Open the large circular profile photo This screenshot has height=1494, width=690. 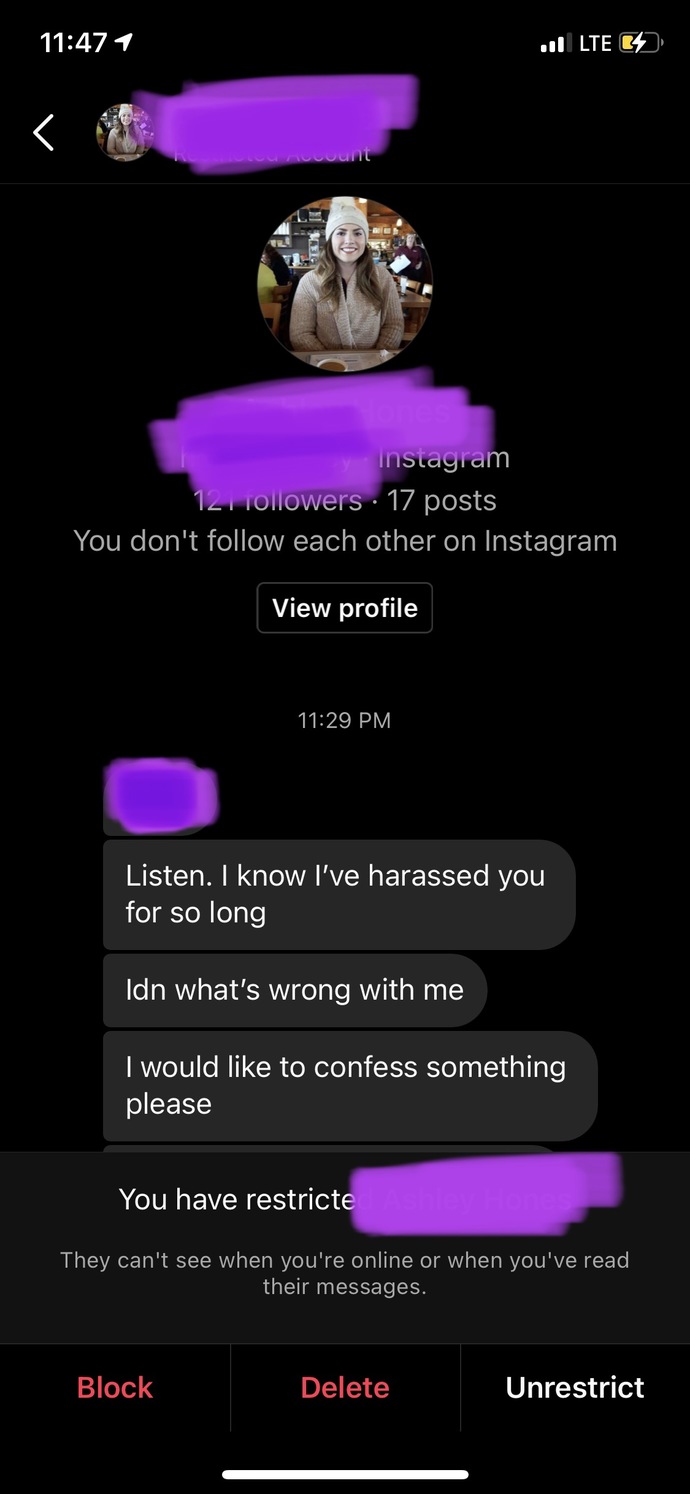click(345, 284)
